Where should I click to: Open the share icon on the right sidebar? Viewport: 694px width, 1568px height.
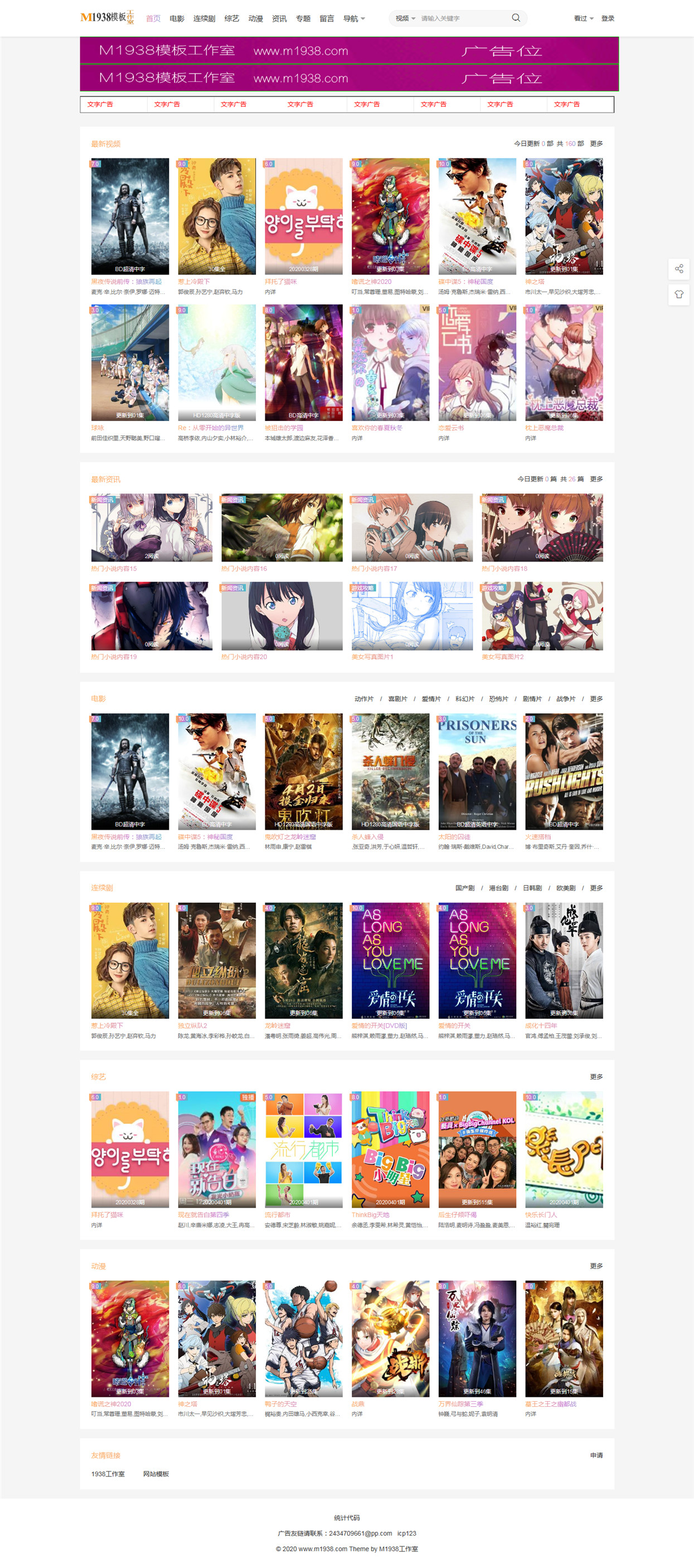point(679,268)
